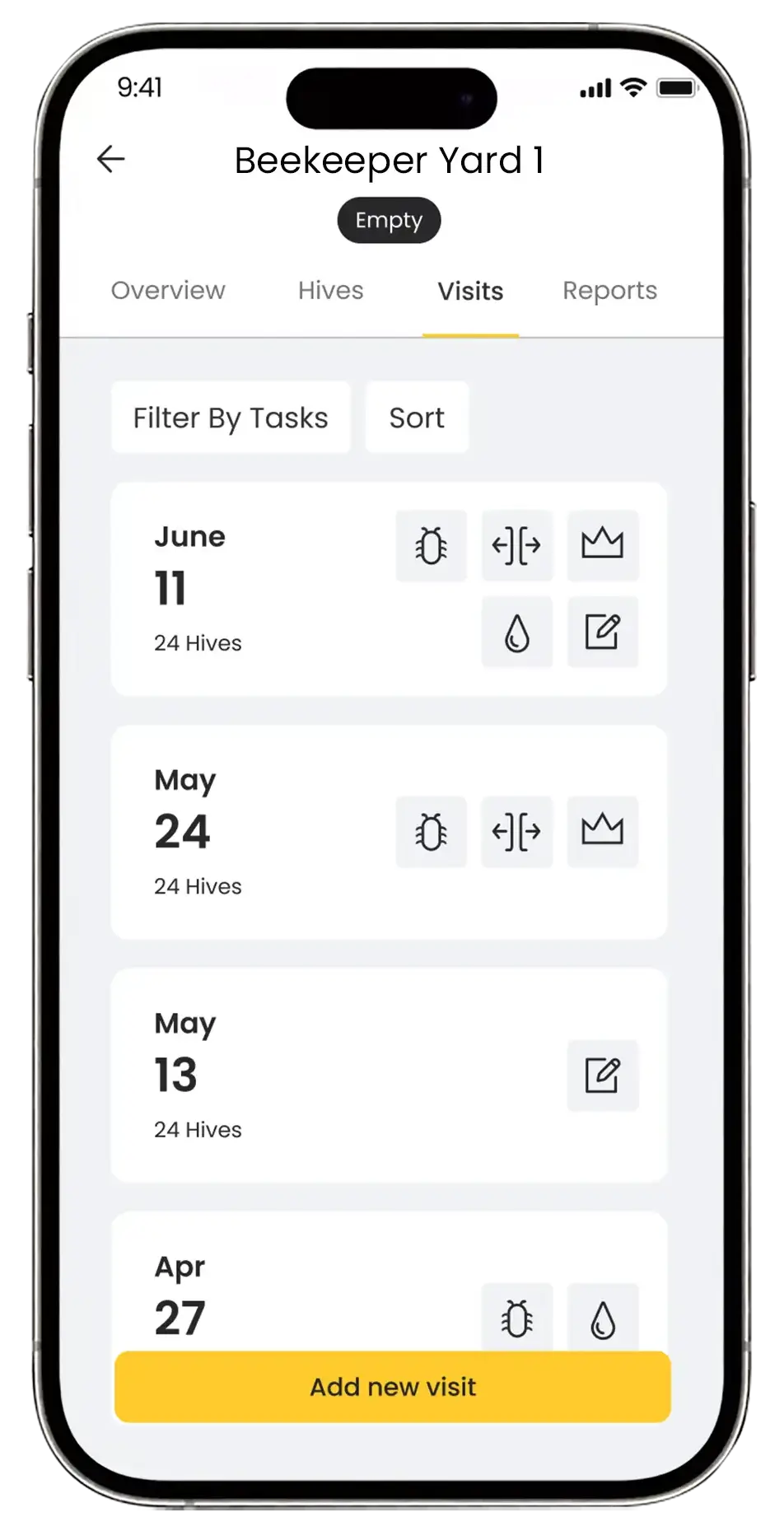
Task: Switch to the Overview tab
Action: pos(168,291)
